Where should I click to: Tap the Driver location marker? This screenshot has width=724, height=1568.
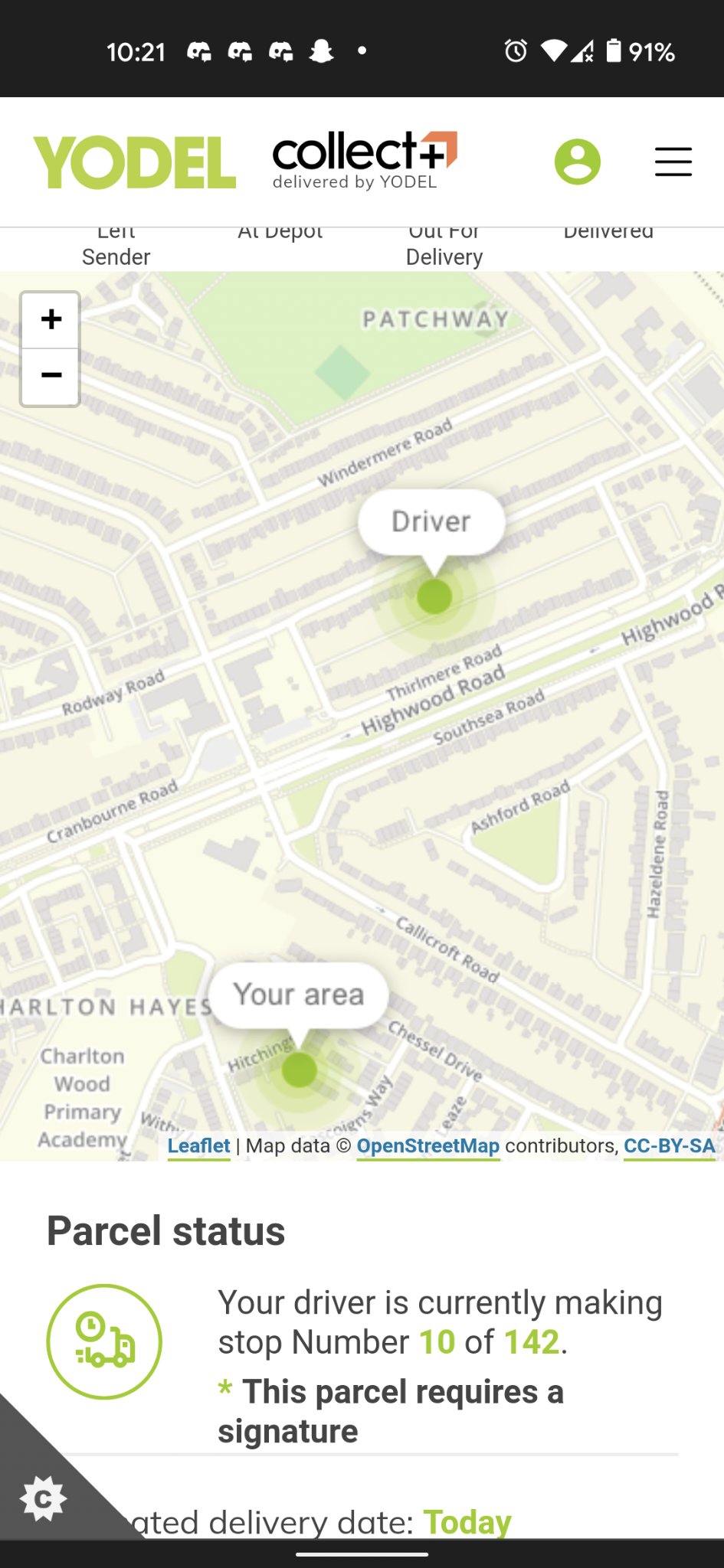tap(434, 596)
